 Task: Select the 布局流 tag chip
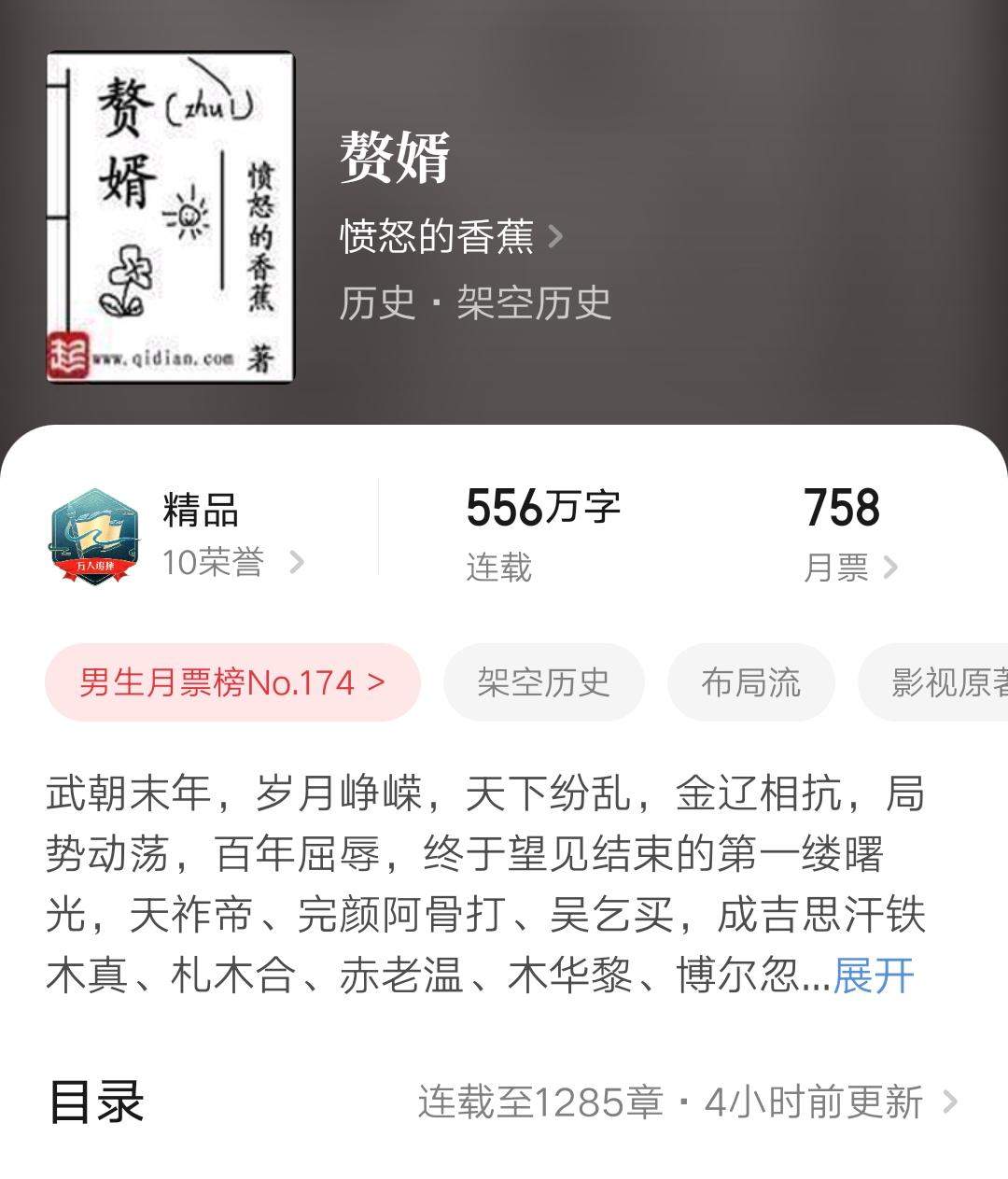[750, 682]
